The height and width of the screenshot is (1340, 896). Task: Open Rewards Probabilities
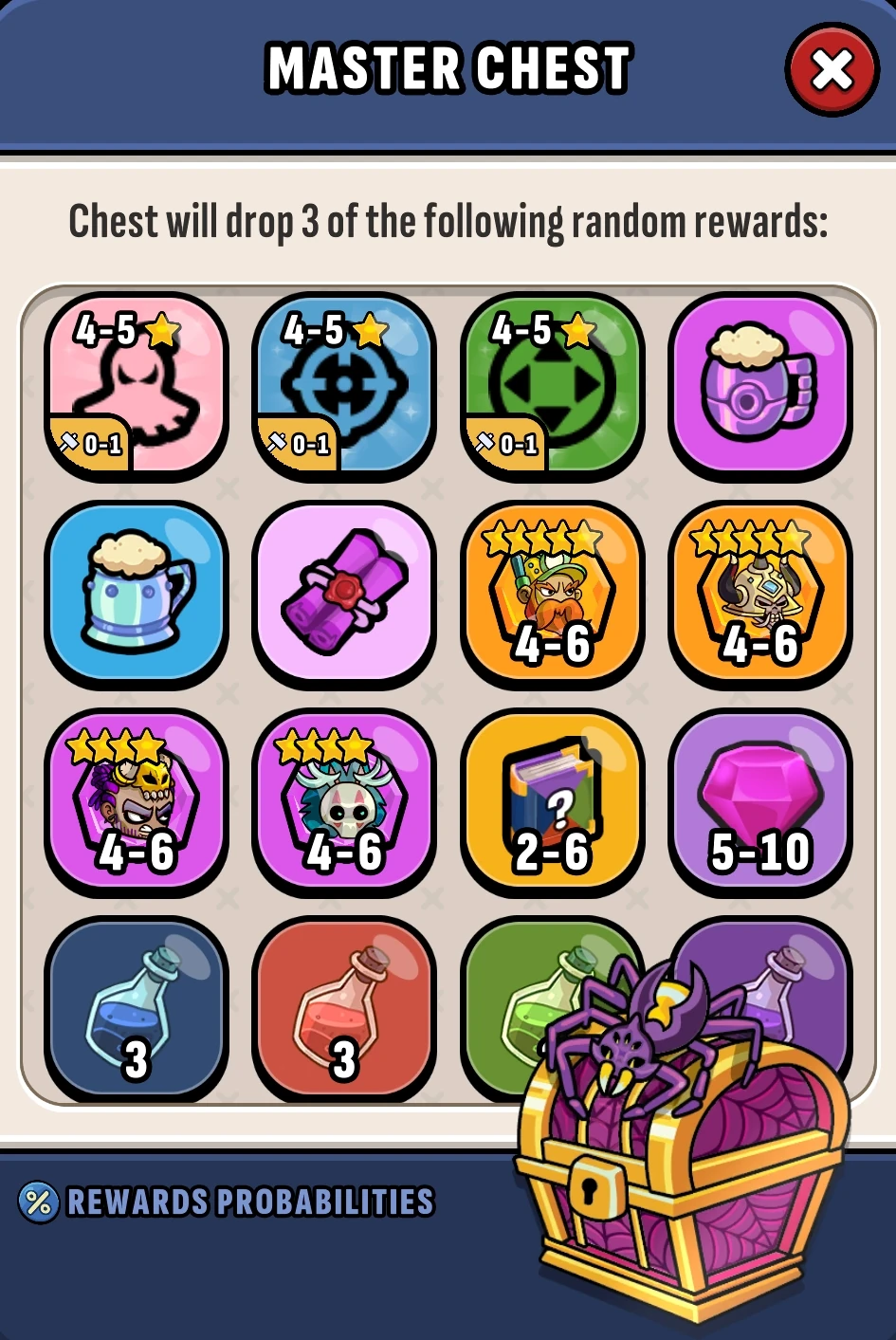pyautogui.click(x=228, y=1202)
